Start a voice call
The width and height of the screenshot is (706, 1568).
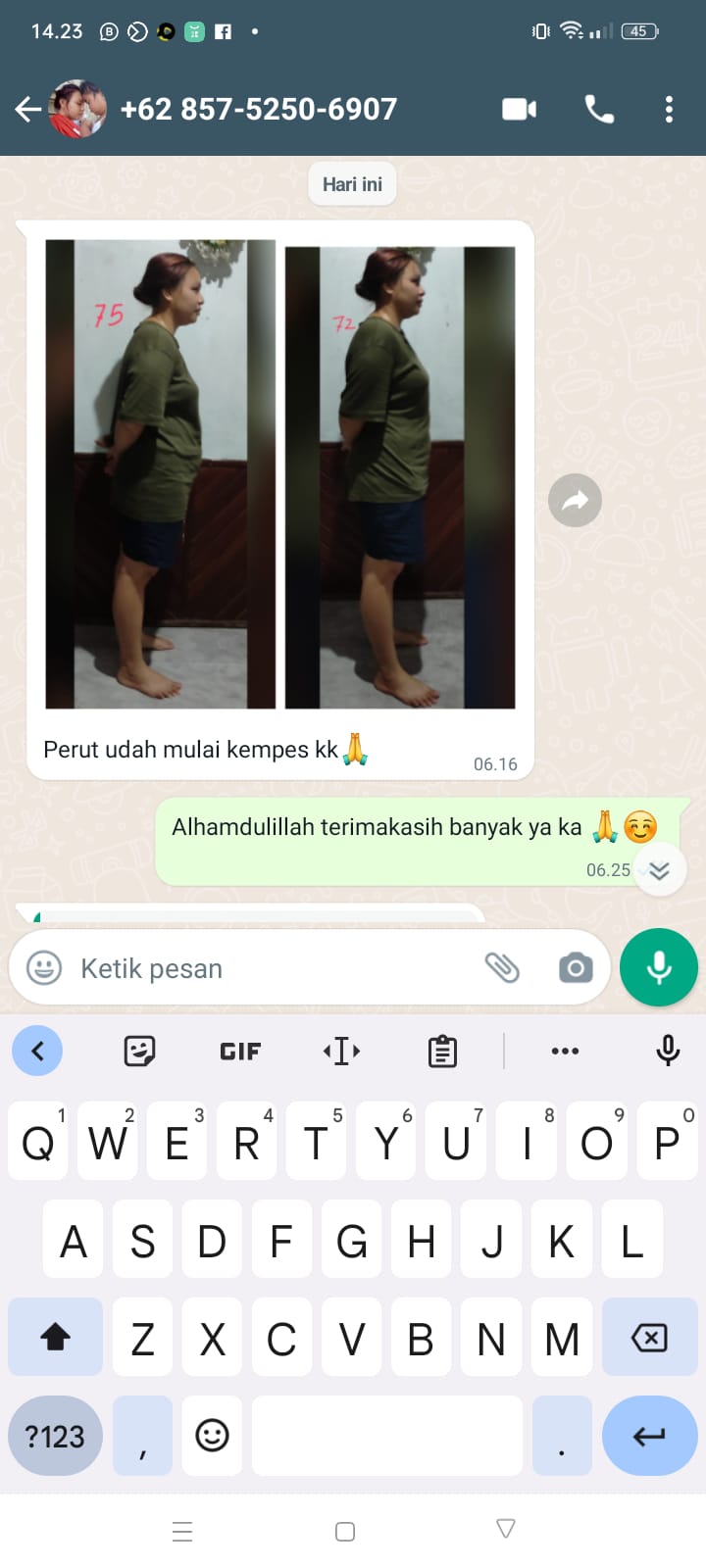599,109
